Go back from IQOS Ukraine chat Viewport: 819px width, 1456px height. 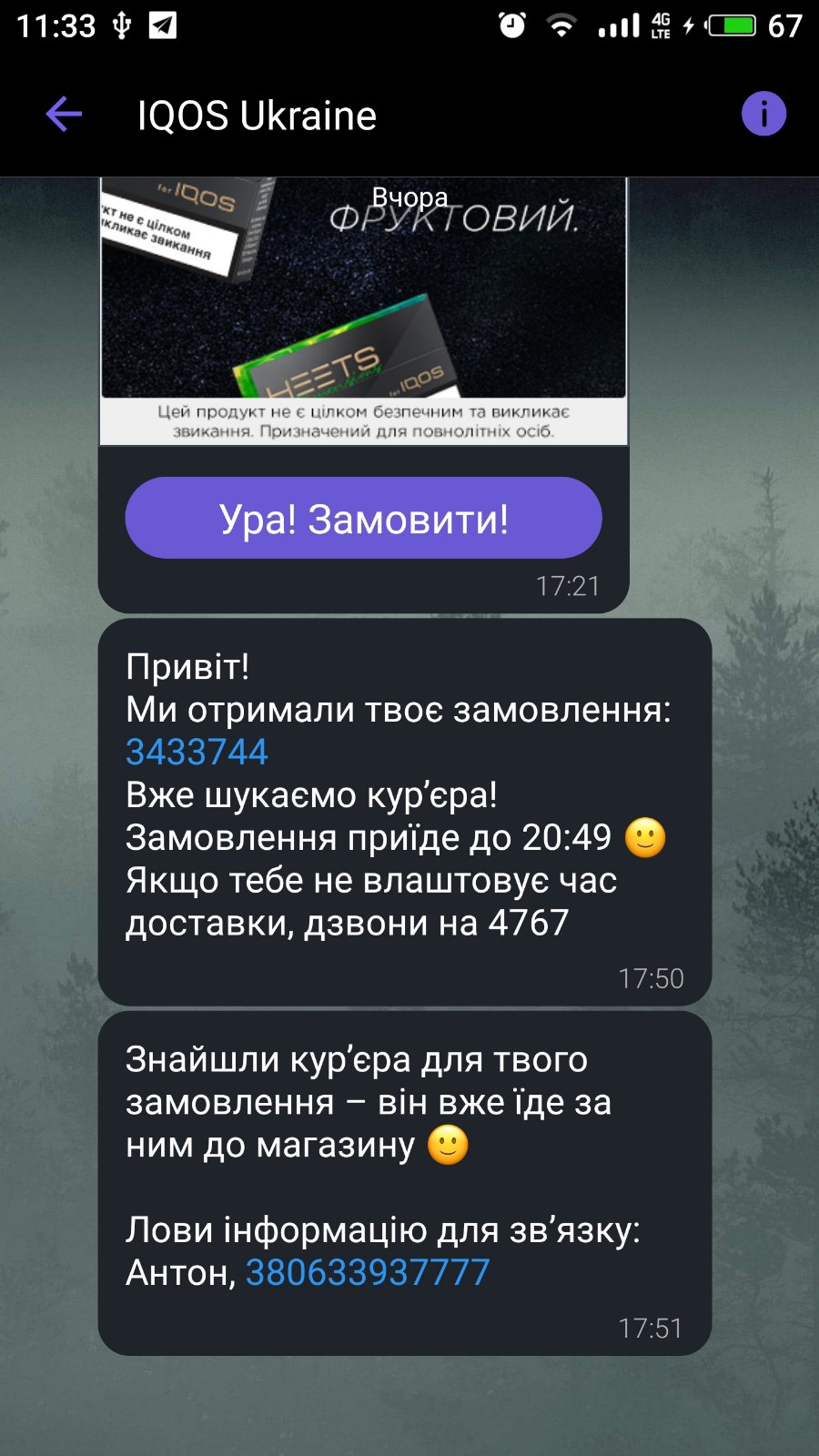[x=64, y=115]
